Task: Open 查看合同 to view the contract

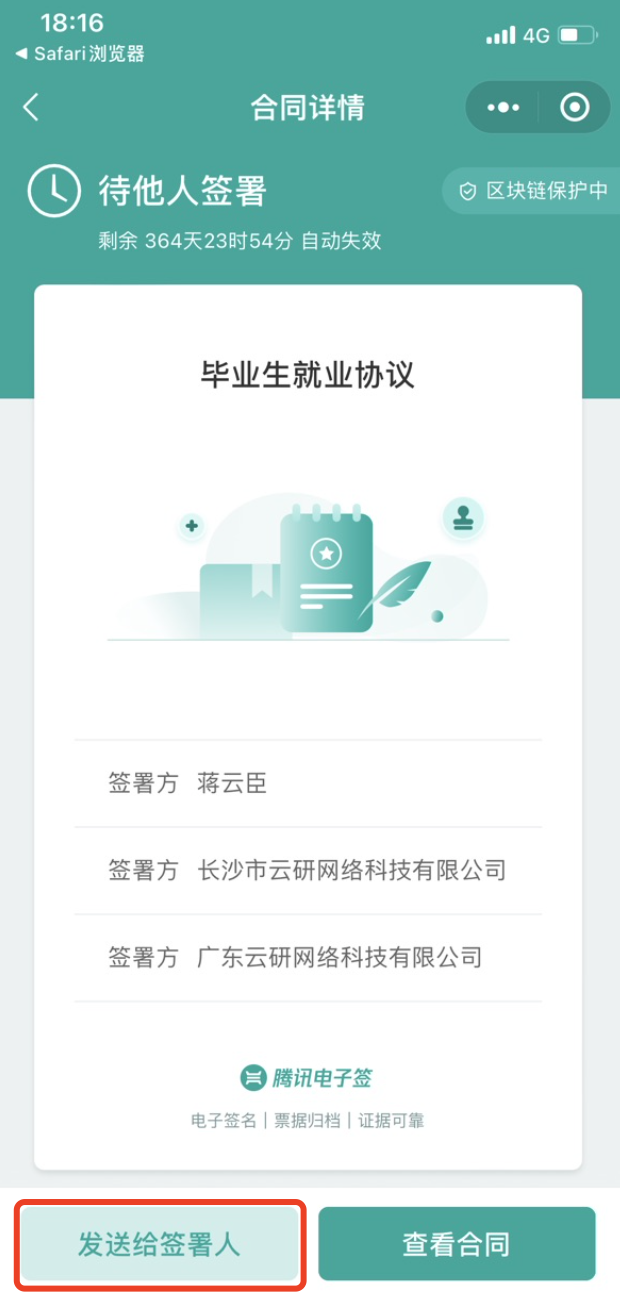Action: click(x=457, y=1244)
